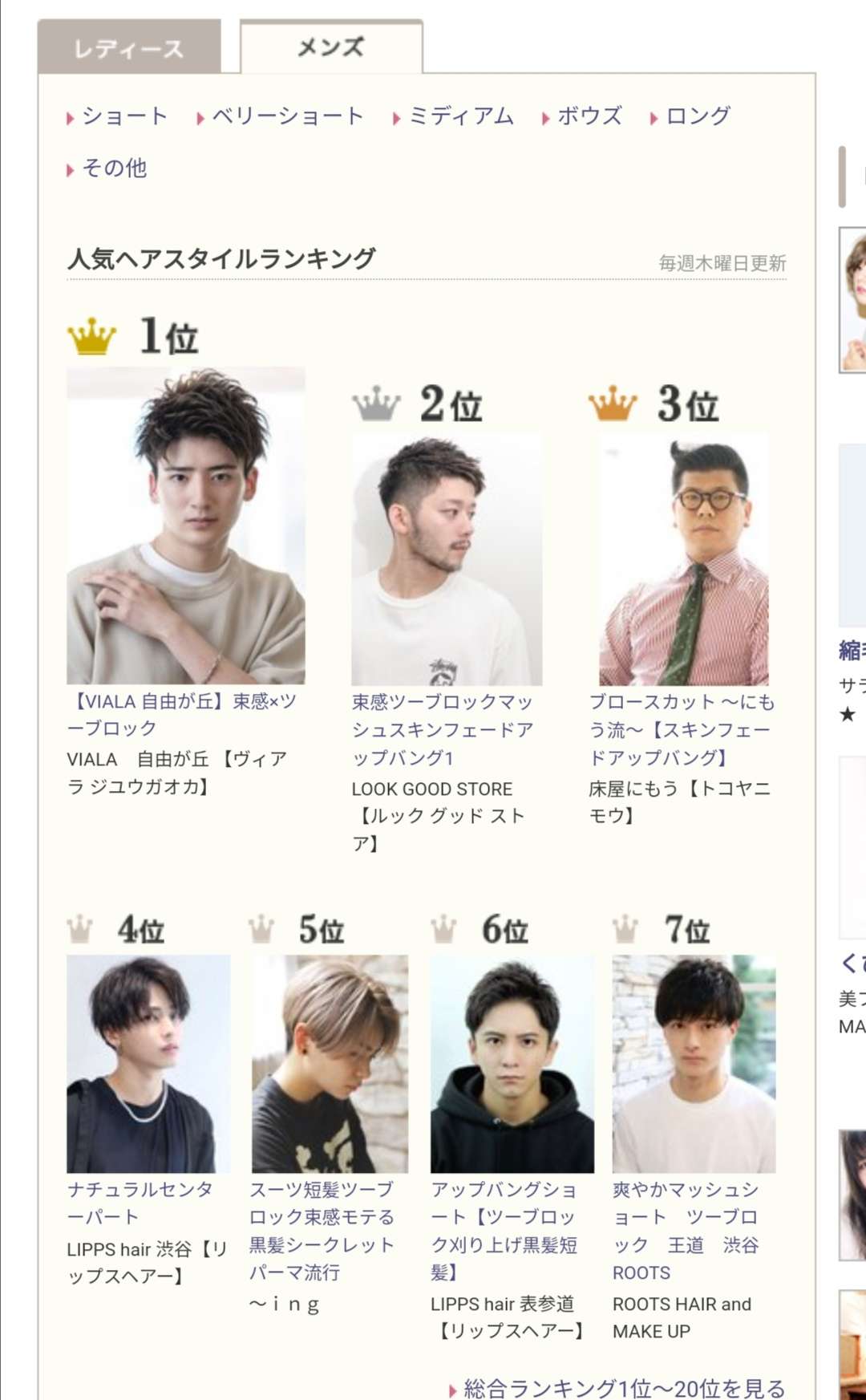The width and height of the screenshot is (866, 1400).
Task: Open the 6位 LIPPS hair 表参道 photo
Action: click(x=512, y=1063)
